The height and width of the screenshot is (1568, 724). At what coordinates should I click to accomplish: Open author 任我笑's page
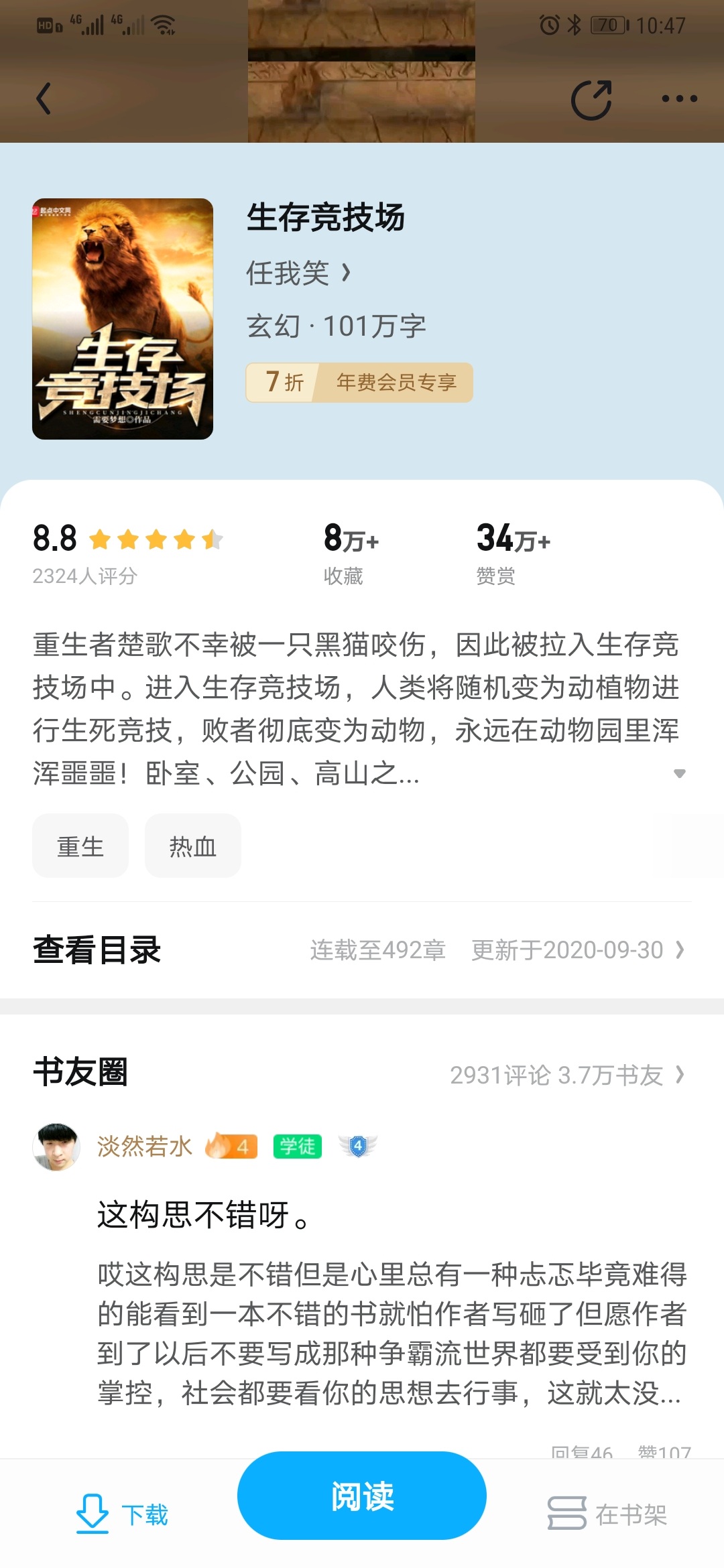(x=298, y=273)
